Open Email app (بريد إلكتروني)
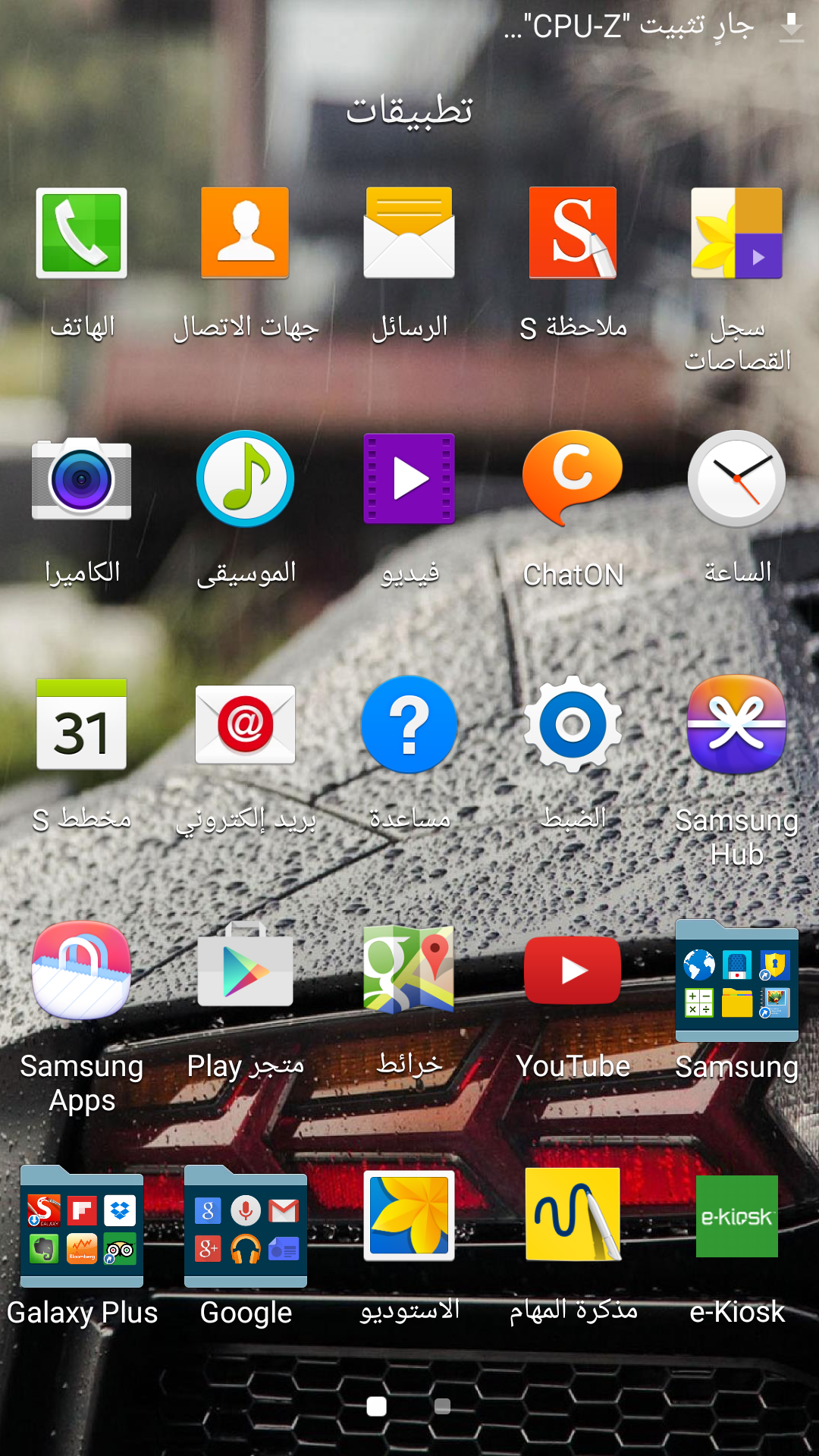The width and height of the screenshot is (819, 1456). pos(245,725)
